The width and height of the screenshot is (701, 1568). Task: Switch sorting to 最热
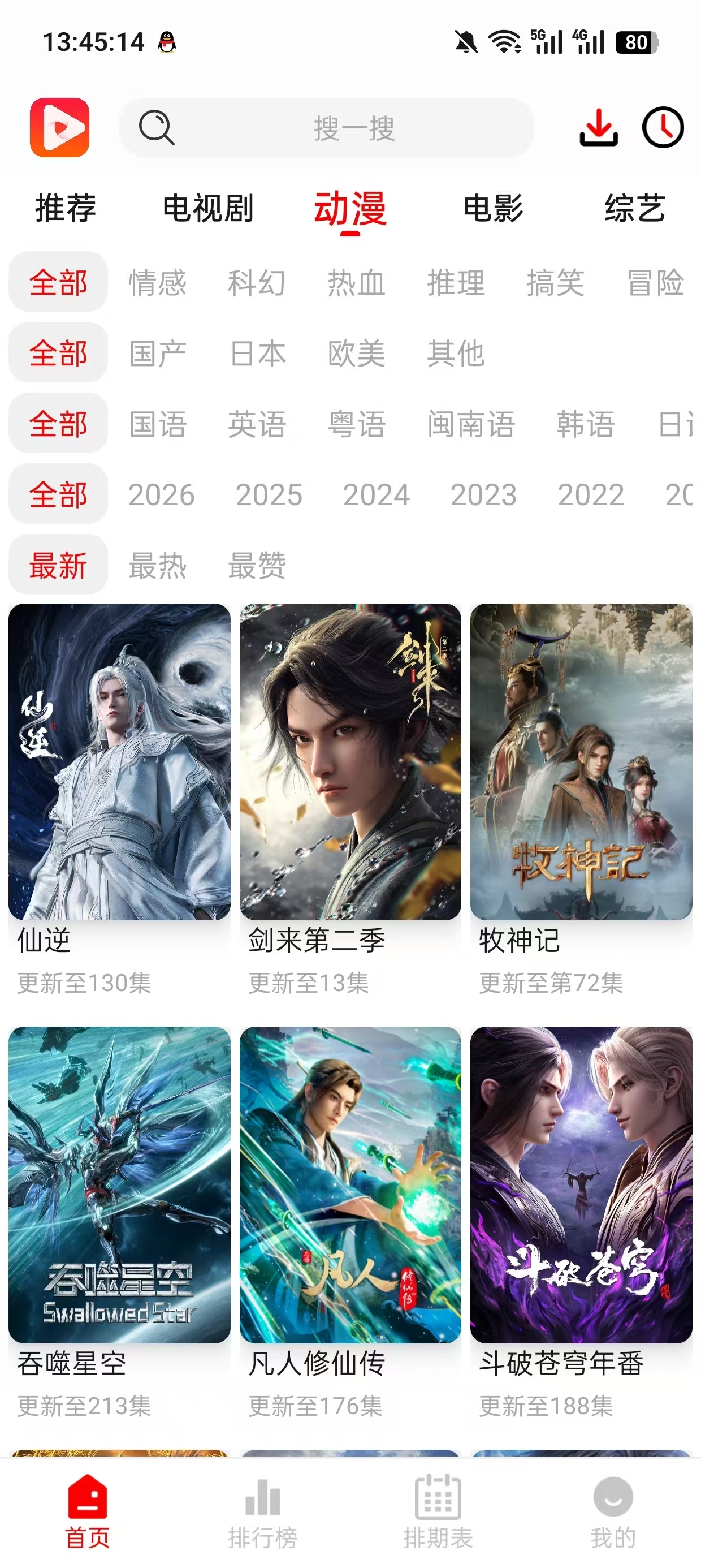tap(156, 566)
